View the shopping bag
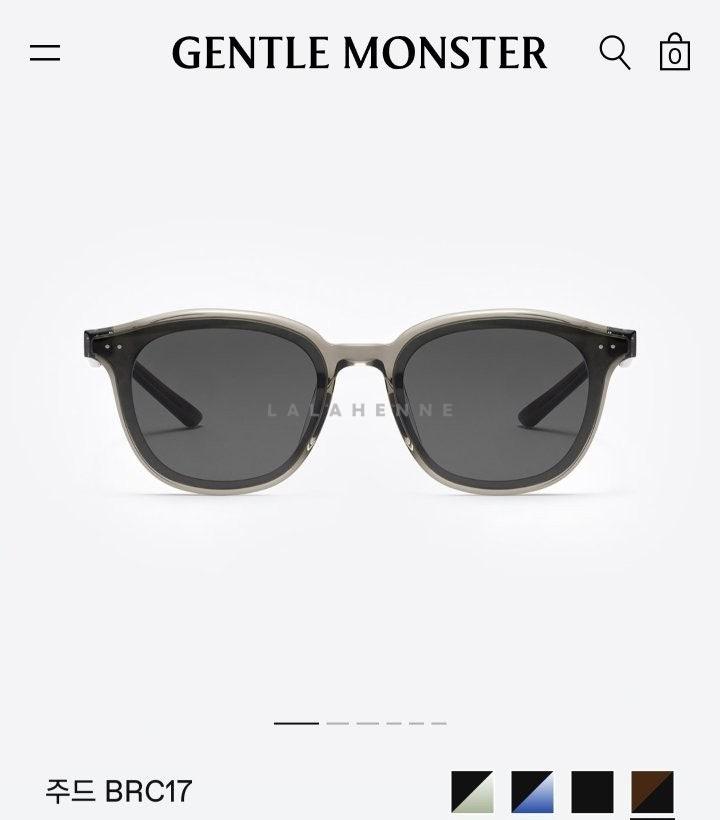Screen dimensions: 720x820 pos(675,52)
